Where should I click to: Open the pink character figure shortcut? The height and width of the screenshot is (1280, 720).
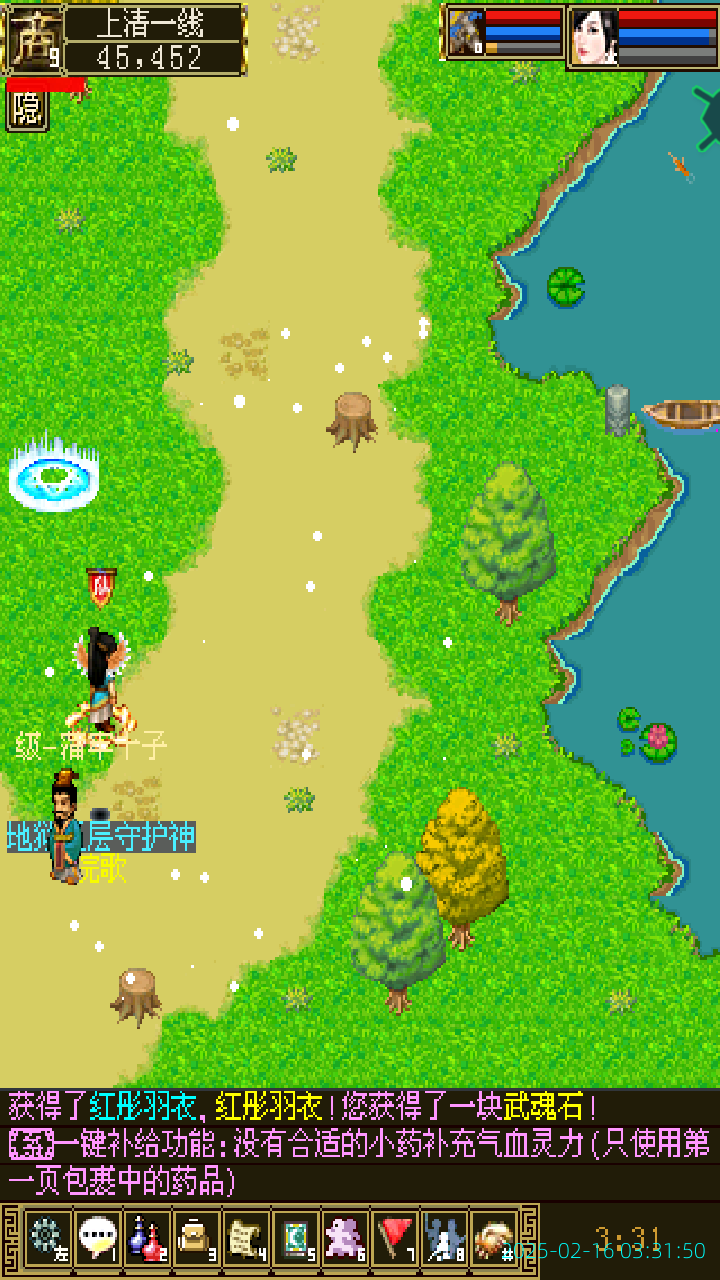pyautogui.click(x=345, y=1238)
